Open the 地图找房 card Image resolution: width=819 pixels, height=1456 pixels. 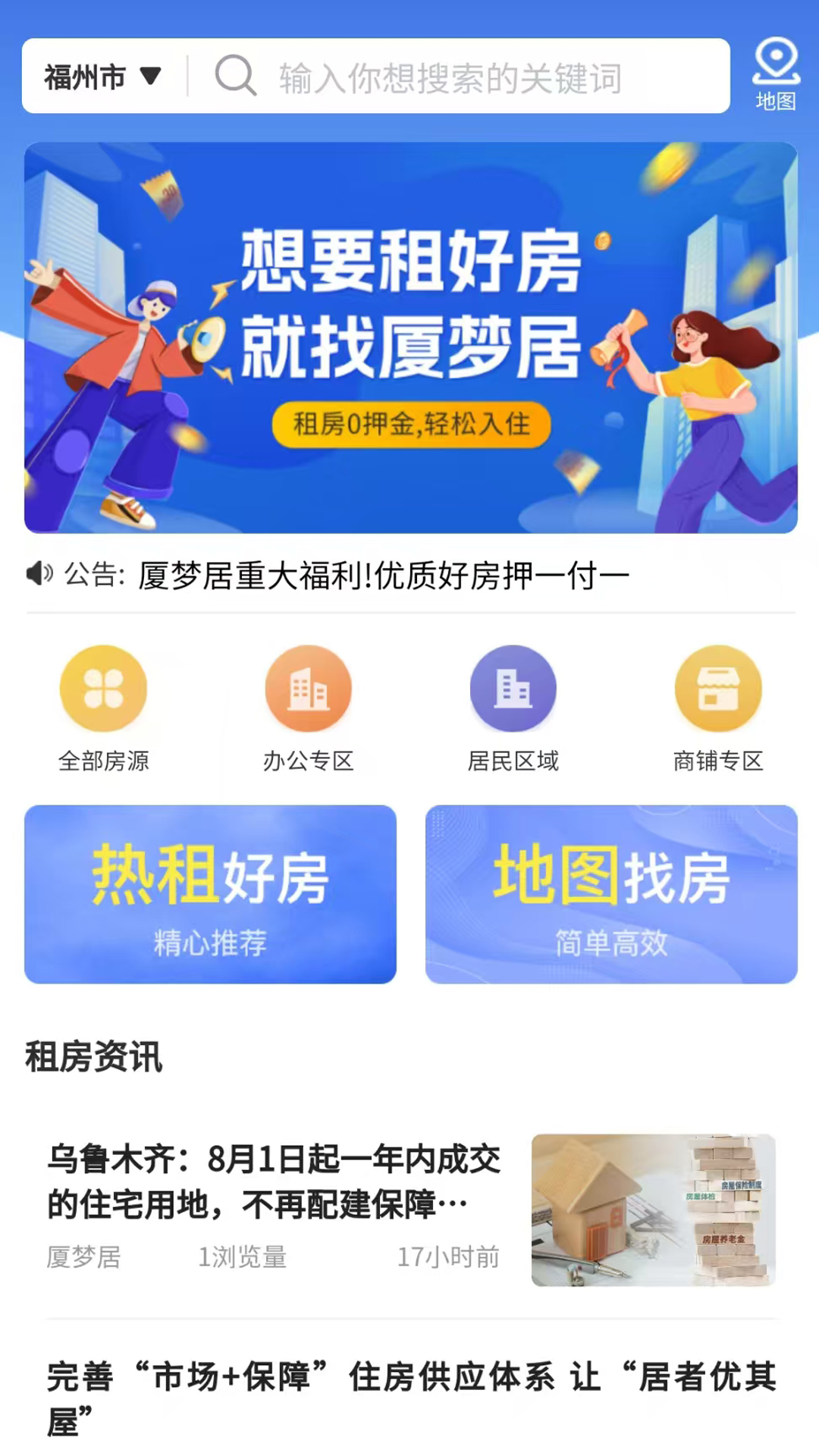[611, 895]
